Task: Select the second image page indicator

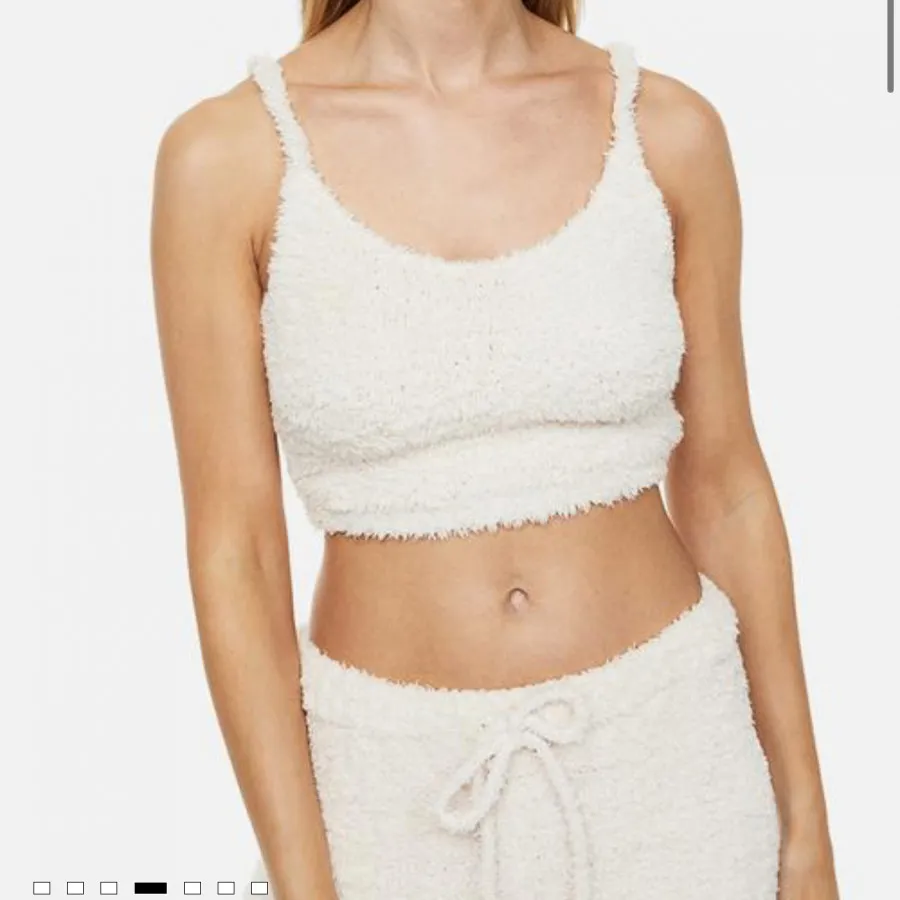Action: [x=75, y=888]
